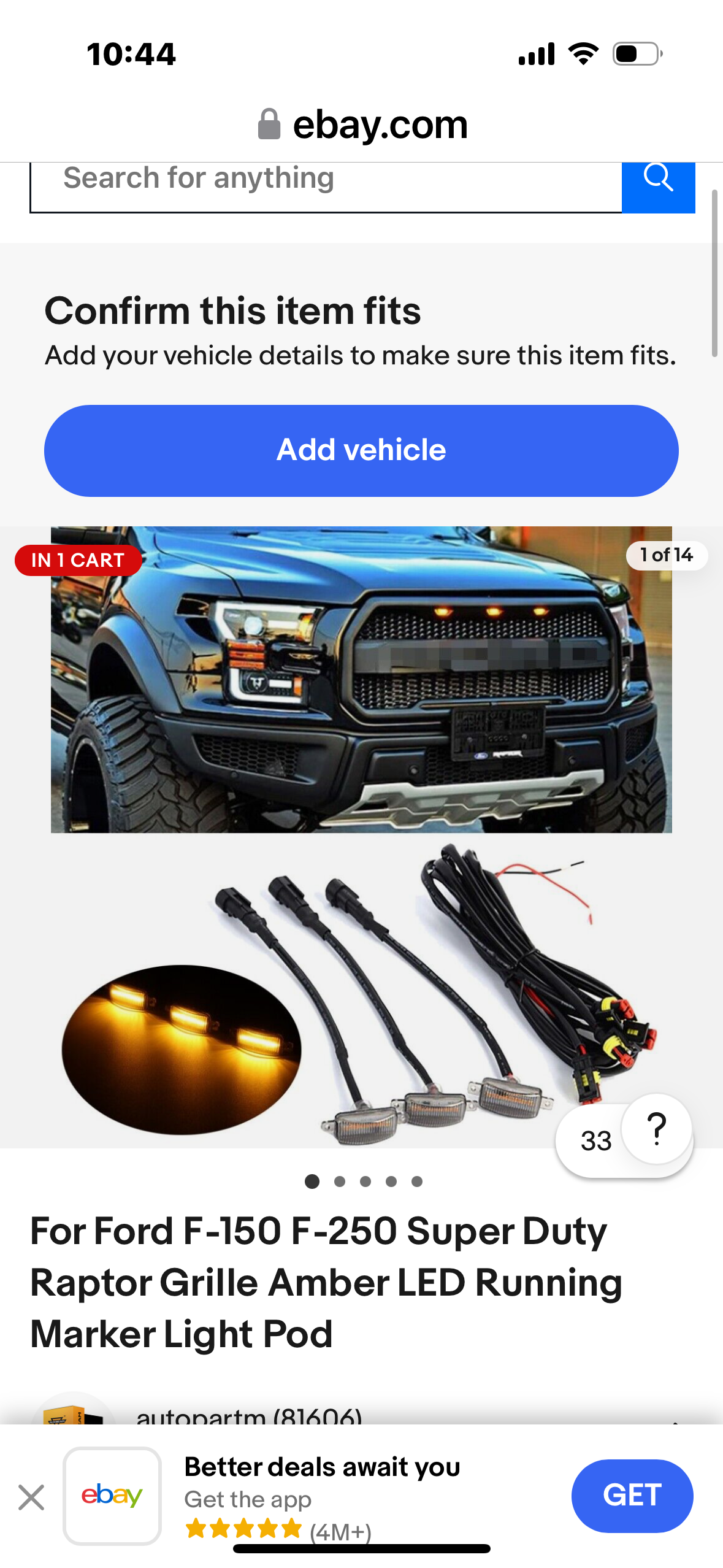723x1568 pixels.
Task: Tap GET to download eBay app
Action: (x=632, y=1496)
